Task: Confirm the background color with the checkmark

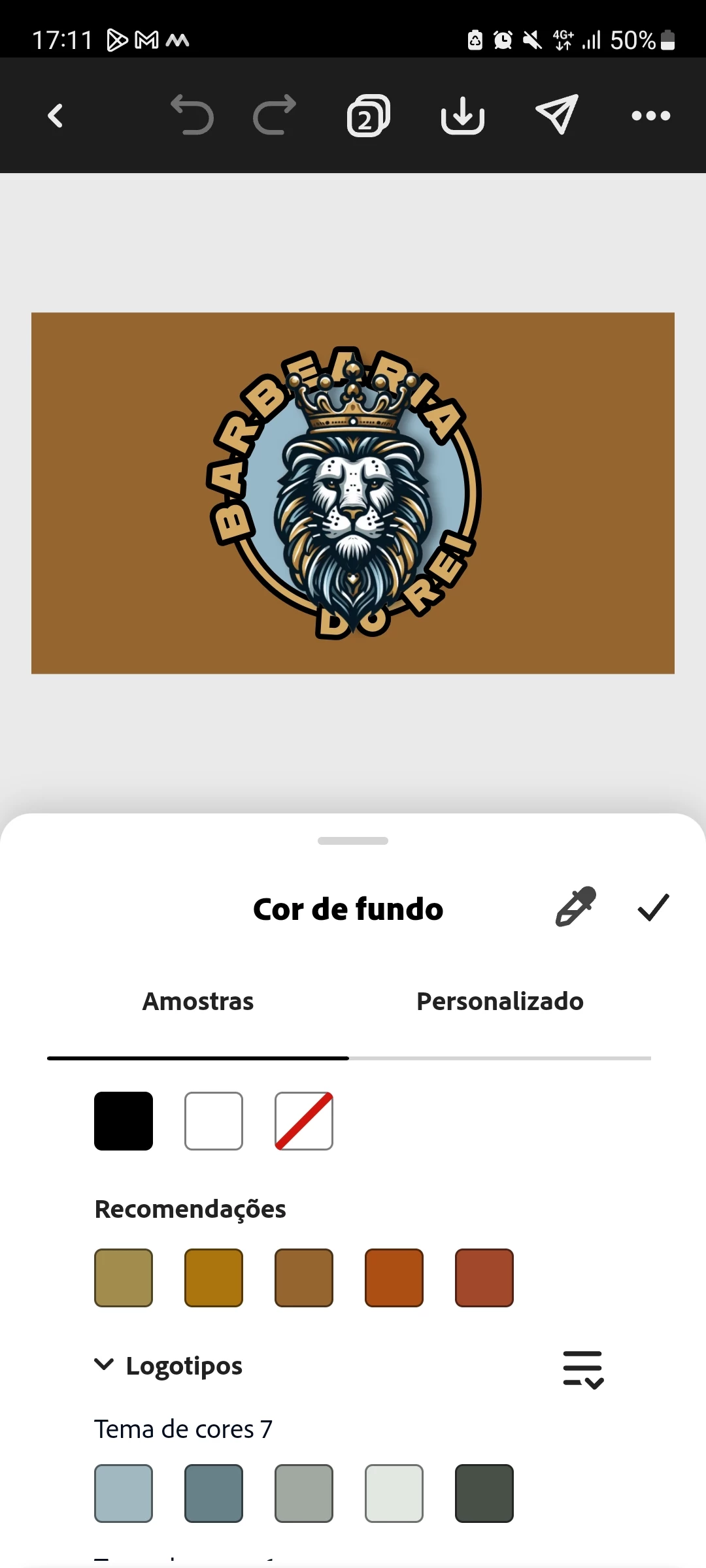Action: coord(653,907)
